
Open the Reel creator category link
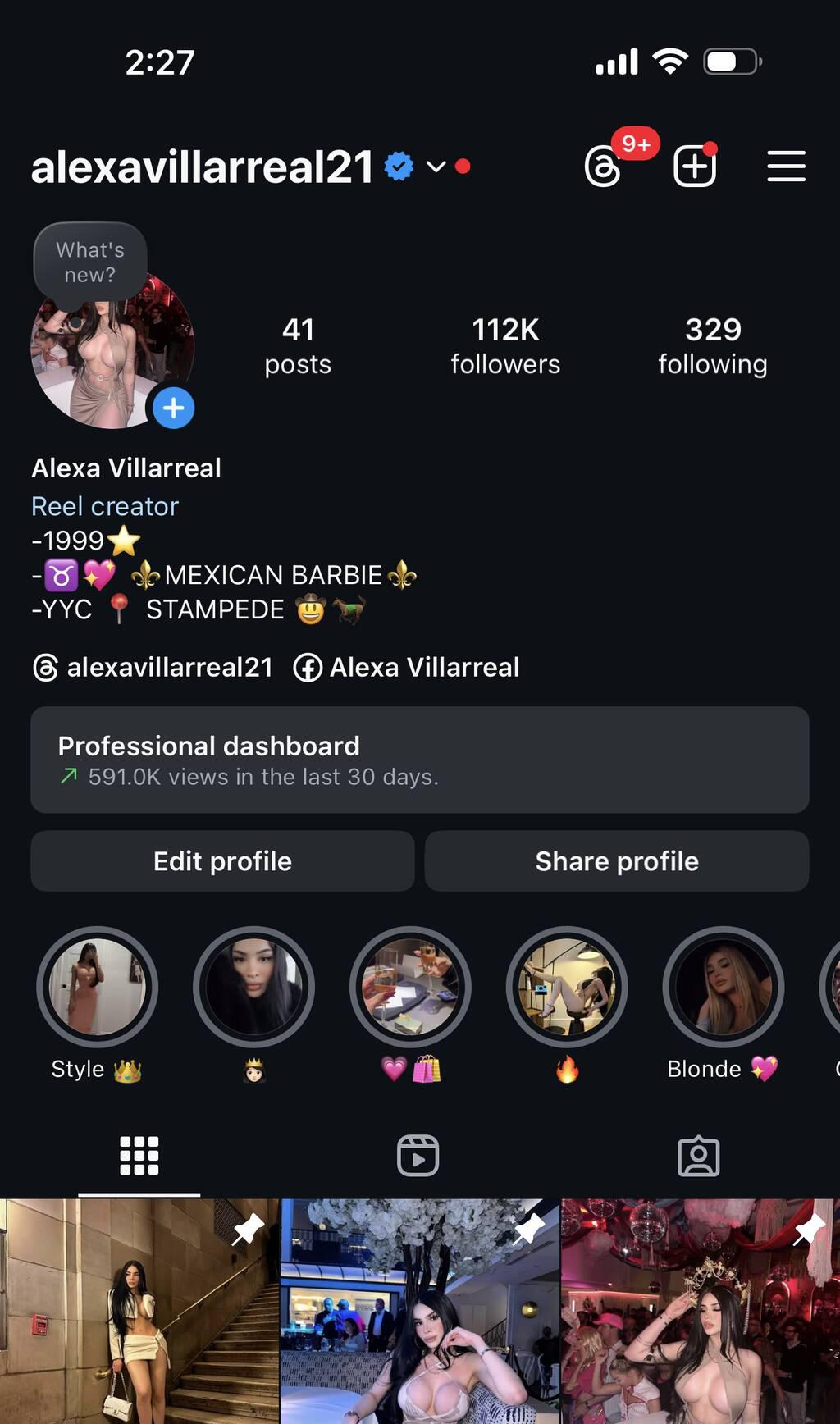pos(105,506)
